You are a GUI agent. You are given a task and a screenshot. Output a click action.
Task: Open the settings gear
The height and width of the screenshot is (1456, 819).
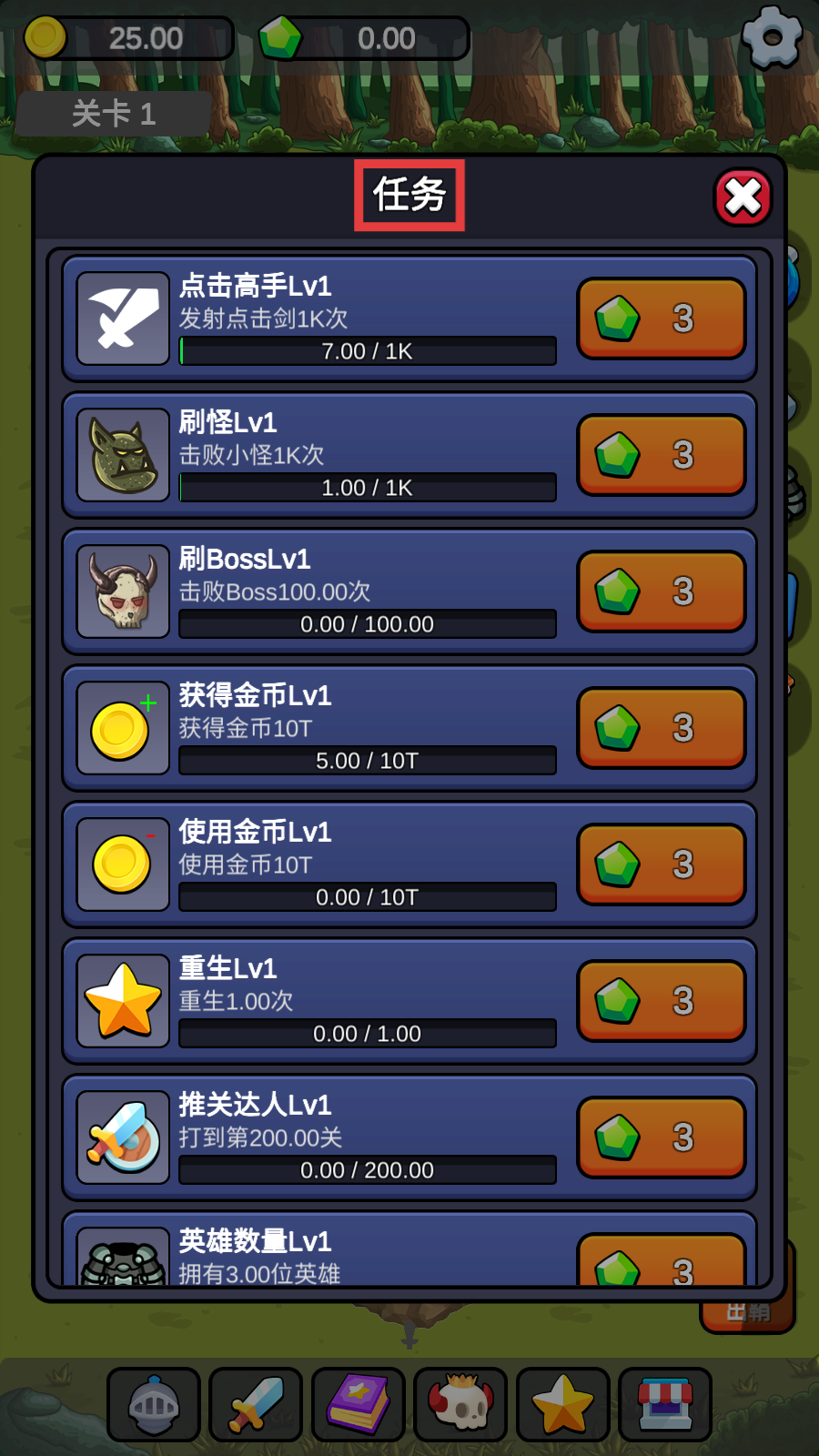pyautogui.click(x=772, y=37)
